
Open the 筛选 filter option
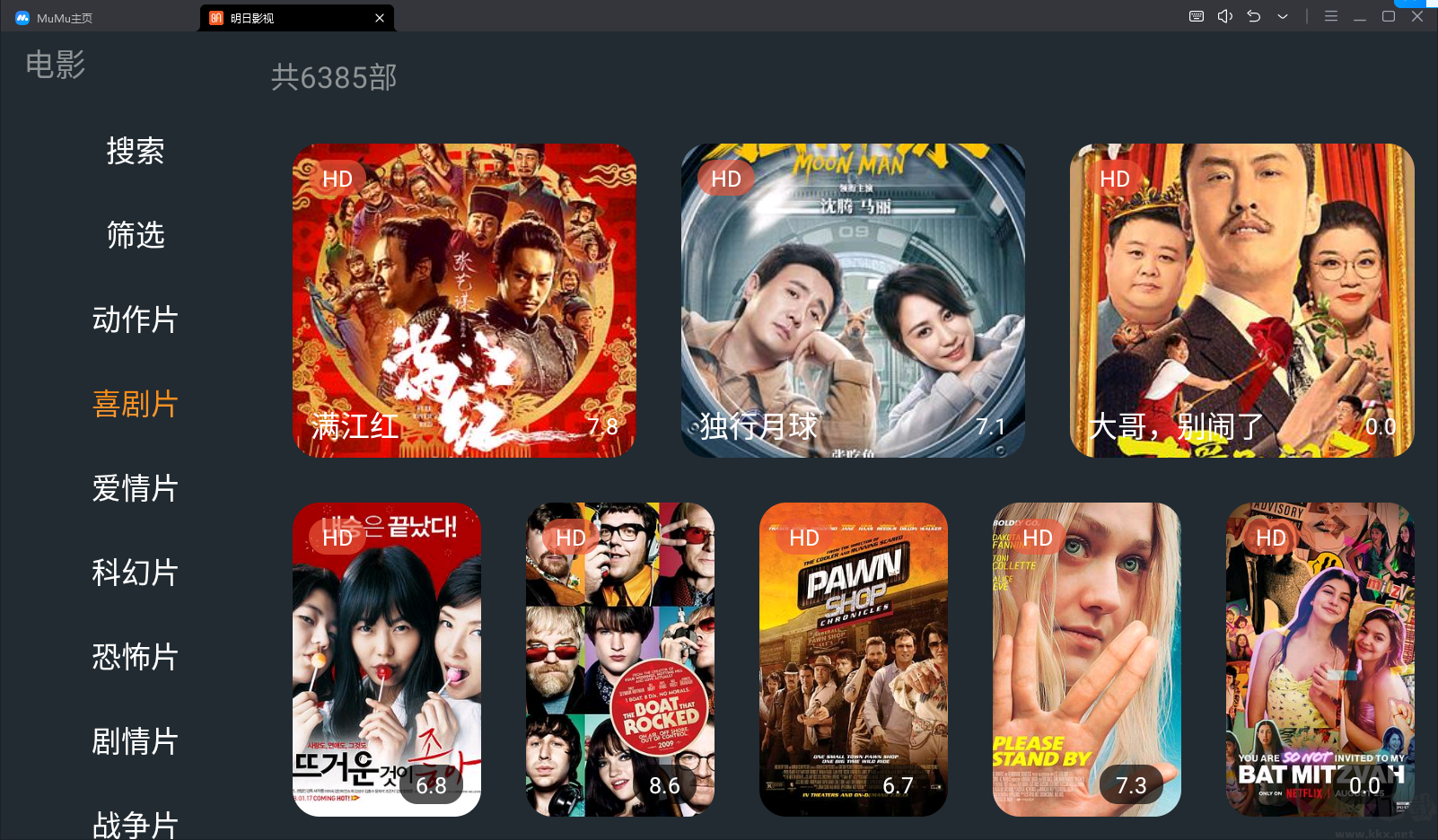pos(136,235)
